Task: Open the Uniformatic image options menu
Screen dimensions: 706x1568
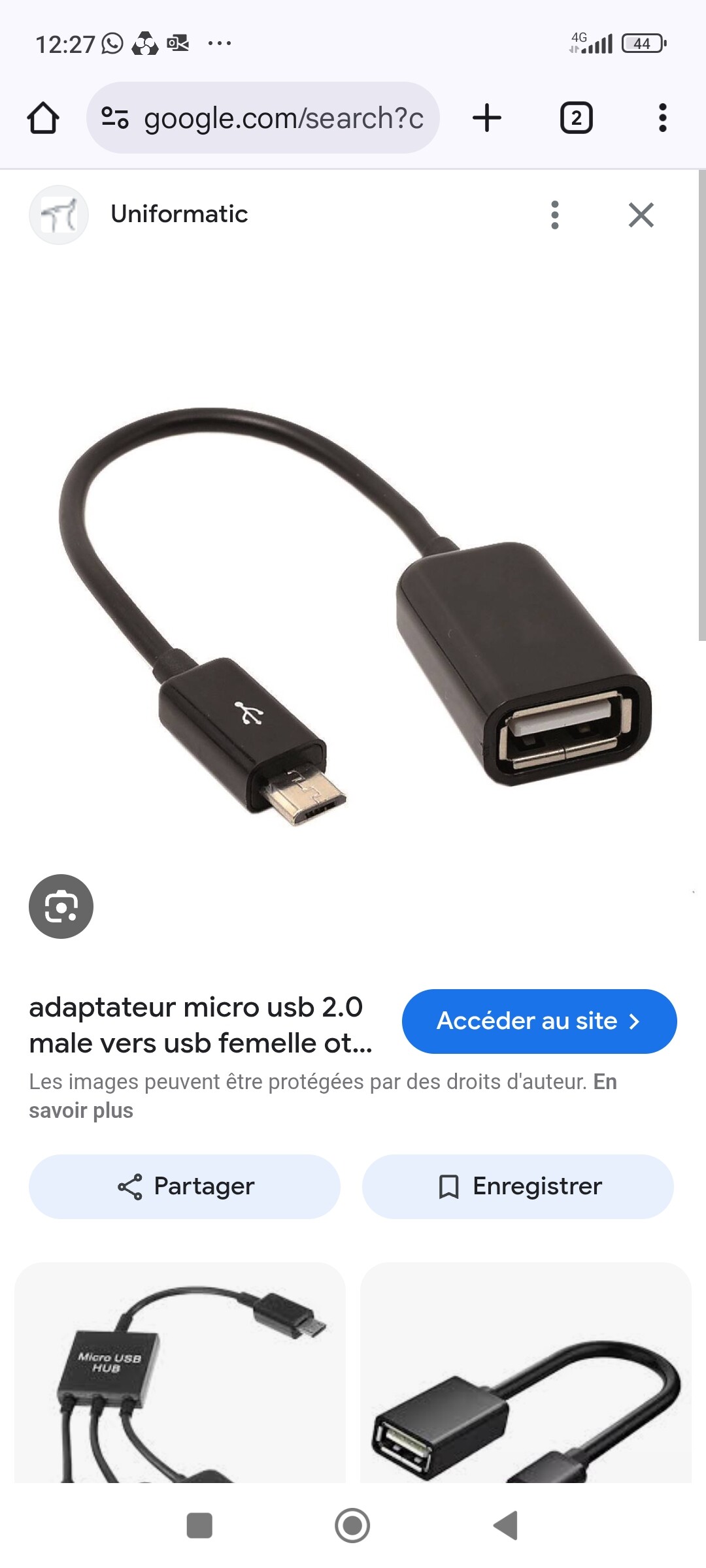Action: pos(555,215)
